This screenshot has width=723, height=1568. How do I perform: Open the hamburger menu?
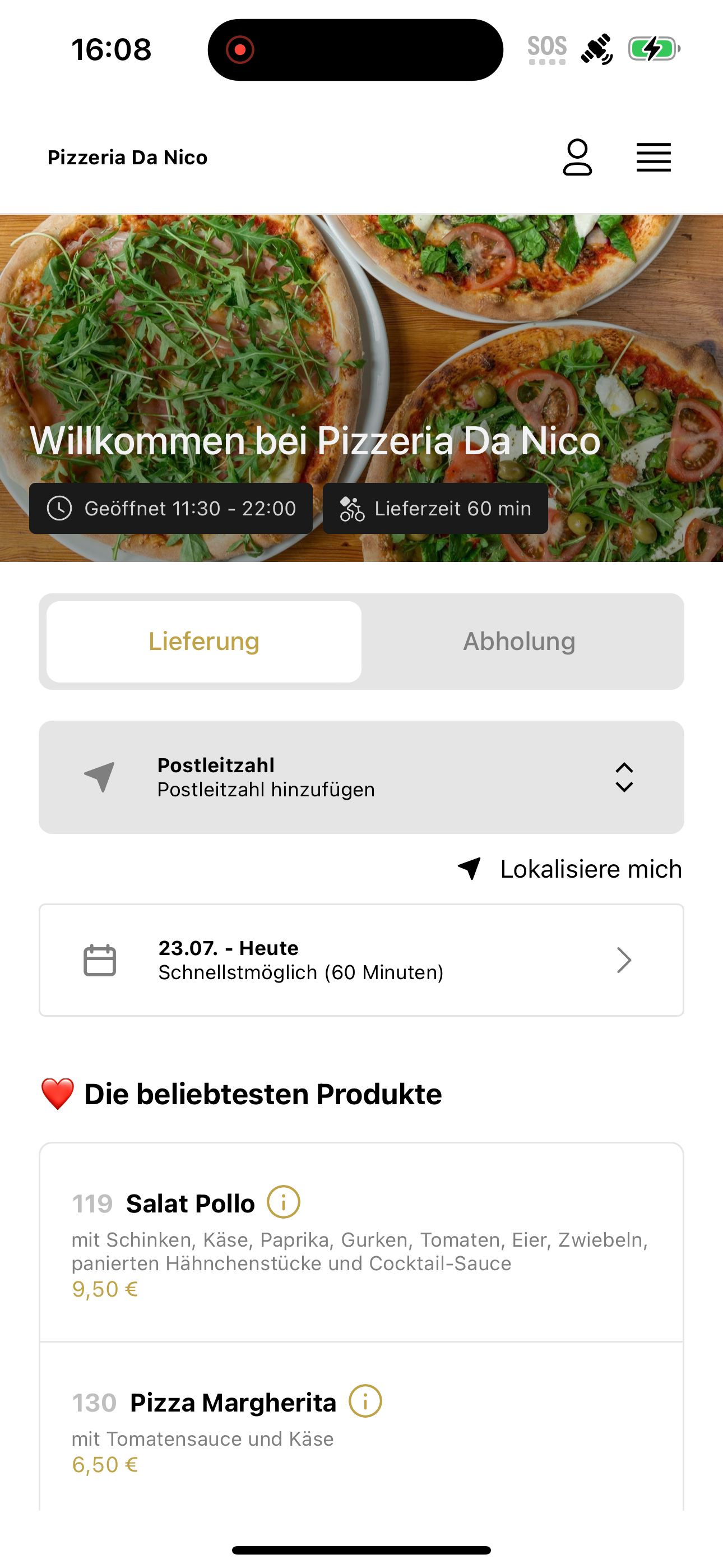click(654, 158)
